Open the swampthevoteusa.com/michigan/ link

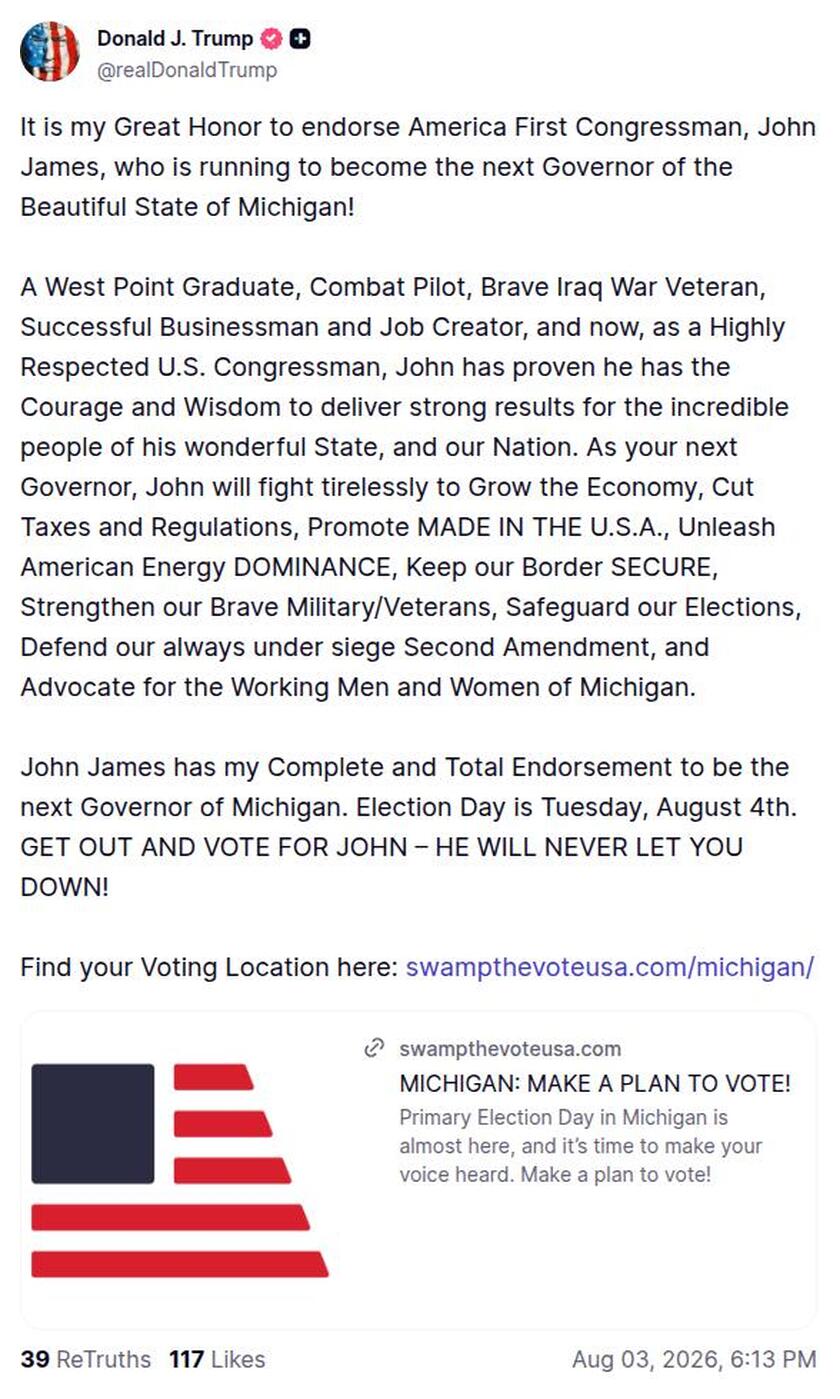point(610,967)
